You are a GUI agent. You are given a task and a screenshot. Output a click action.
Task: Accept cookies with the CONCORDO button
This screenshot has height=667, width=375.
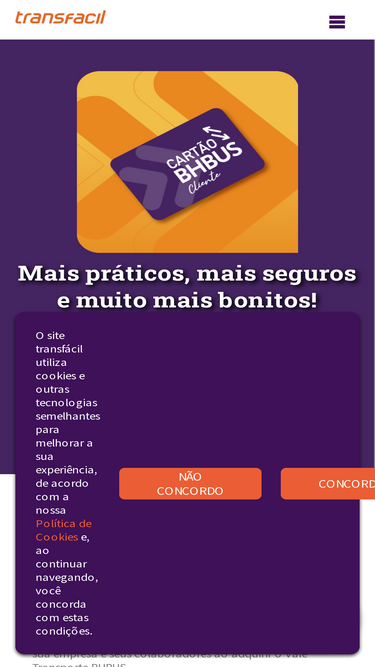click(x=328, y=484)
